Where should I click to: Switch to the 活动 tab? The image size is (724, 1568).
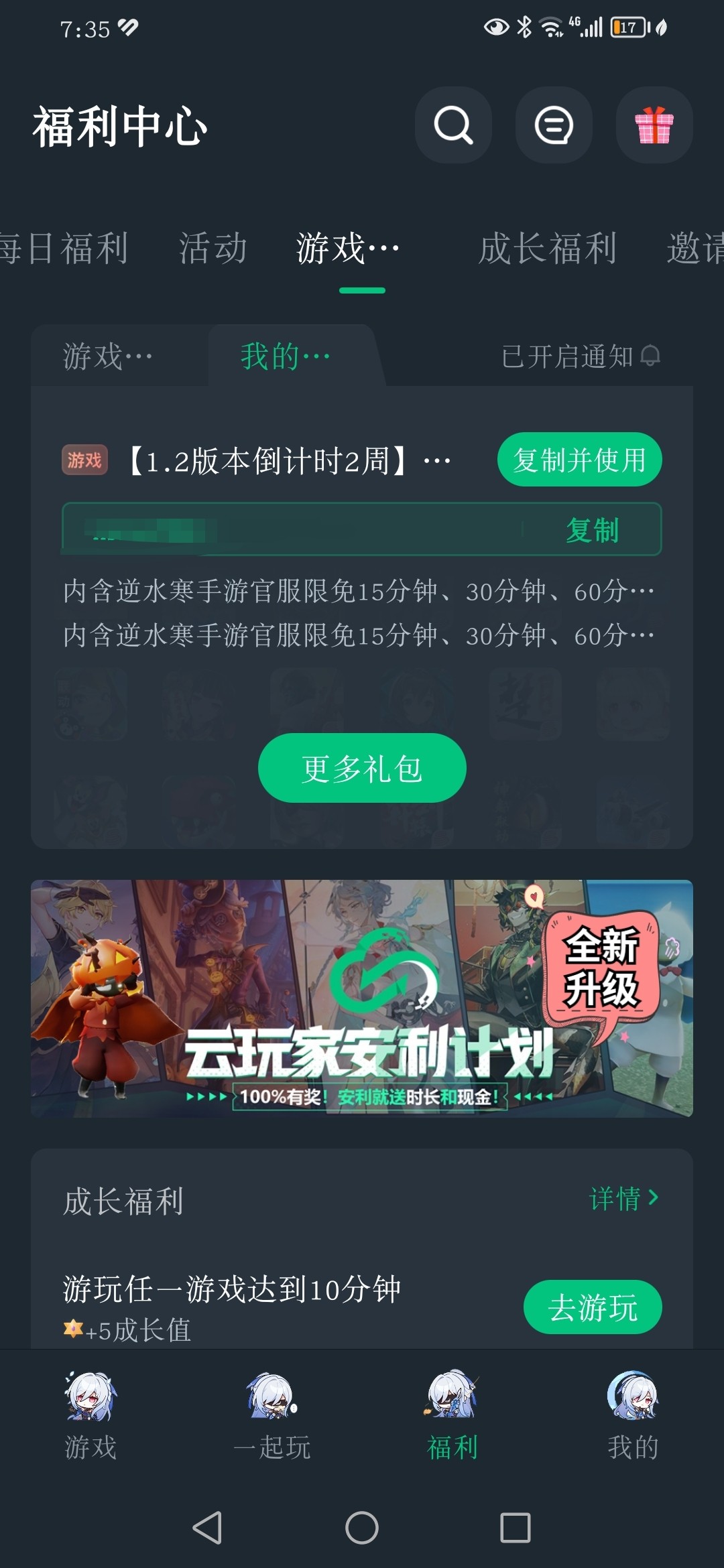click(213, 249)
